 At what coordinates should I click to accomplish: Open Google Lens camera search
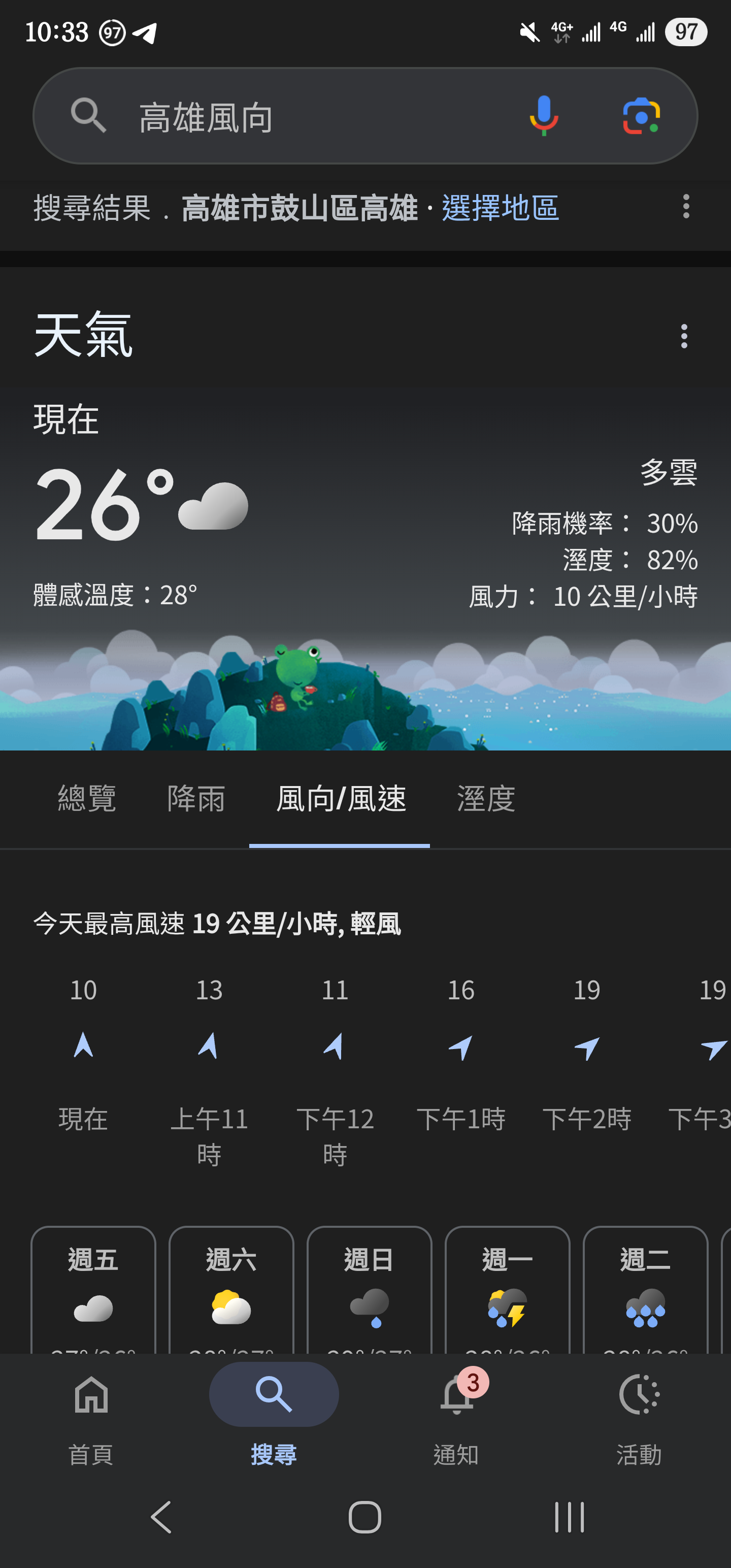click(x=641, y=115)
